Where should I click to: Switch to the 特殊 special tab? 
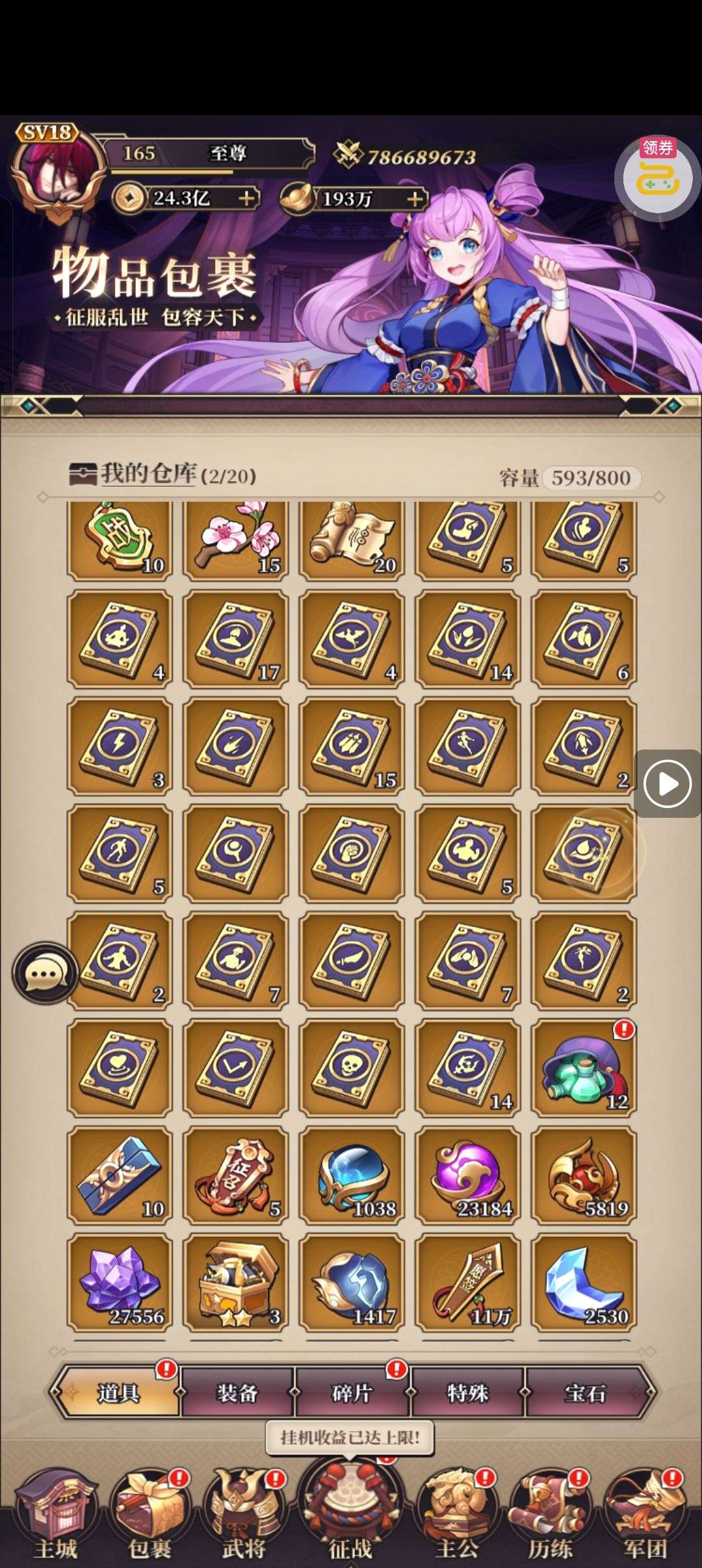click(467, 1393)
